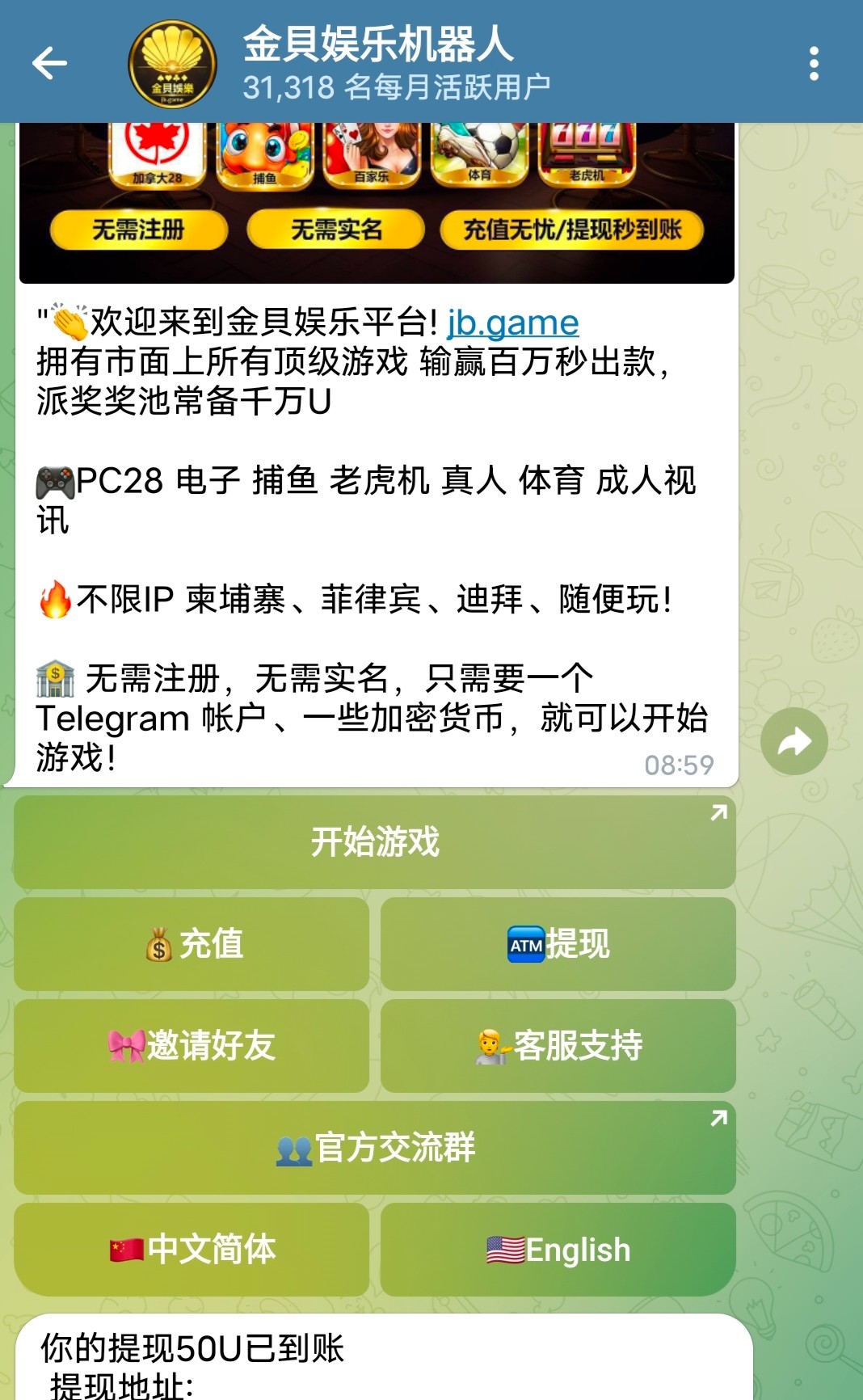Tap 邀请好友 to invite friends
The width and height of the screenshot is (863, 1400).
[192, 1046]
